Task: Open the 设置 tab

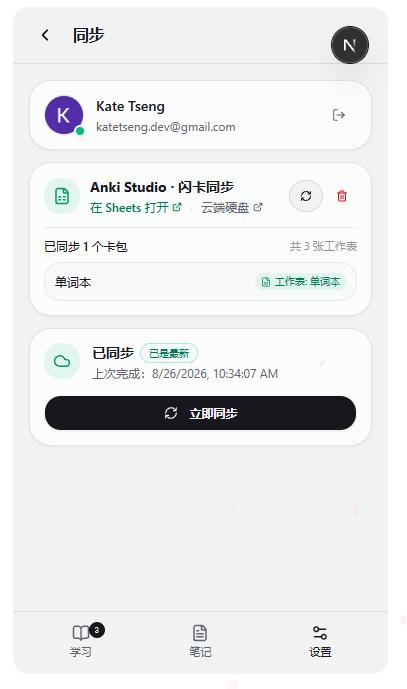Action: [x=320, y=641]
